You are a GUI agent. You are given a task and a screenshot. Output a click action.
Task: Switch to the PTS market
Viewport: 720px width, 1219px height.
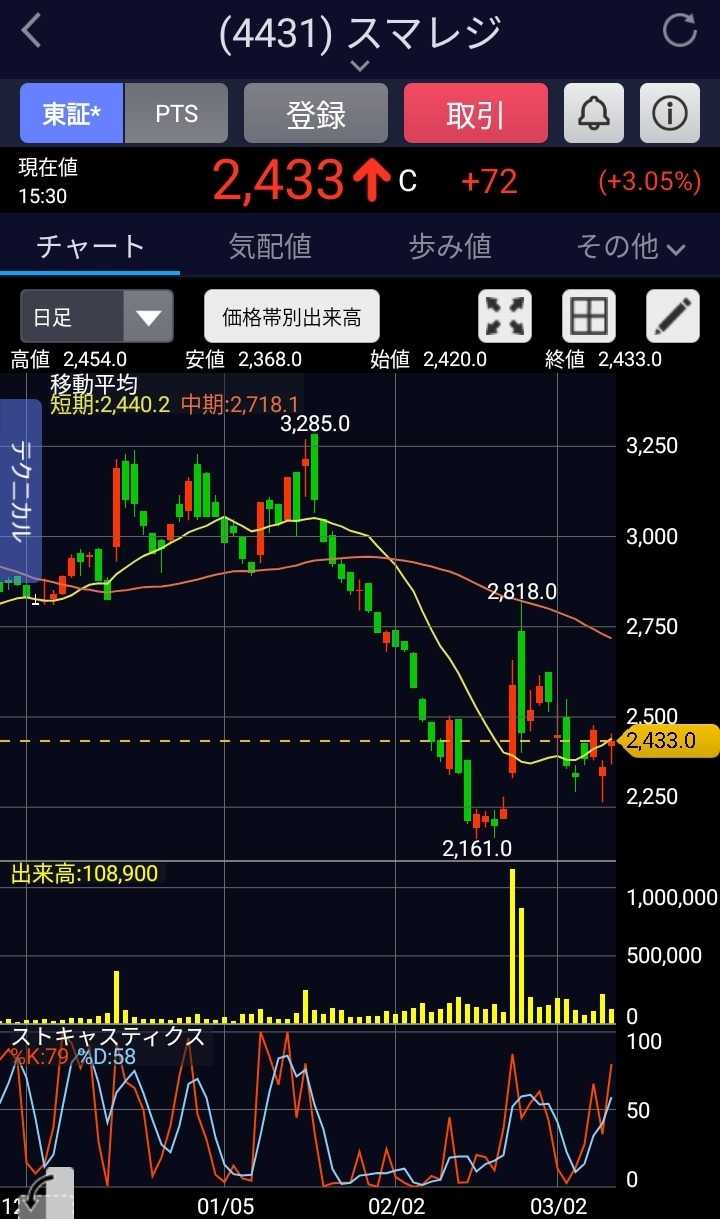pos(176,114)
